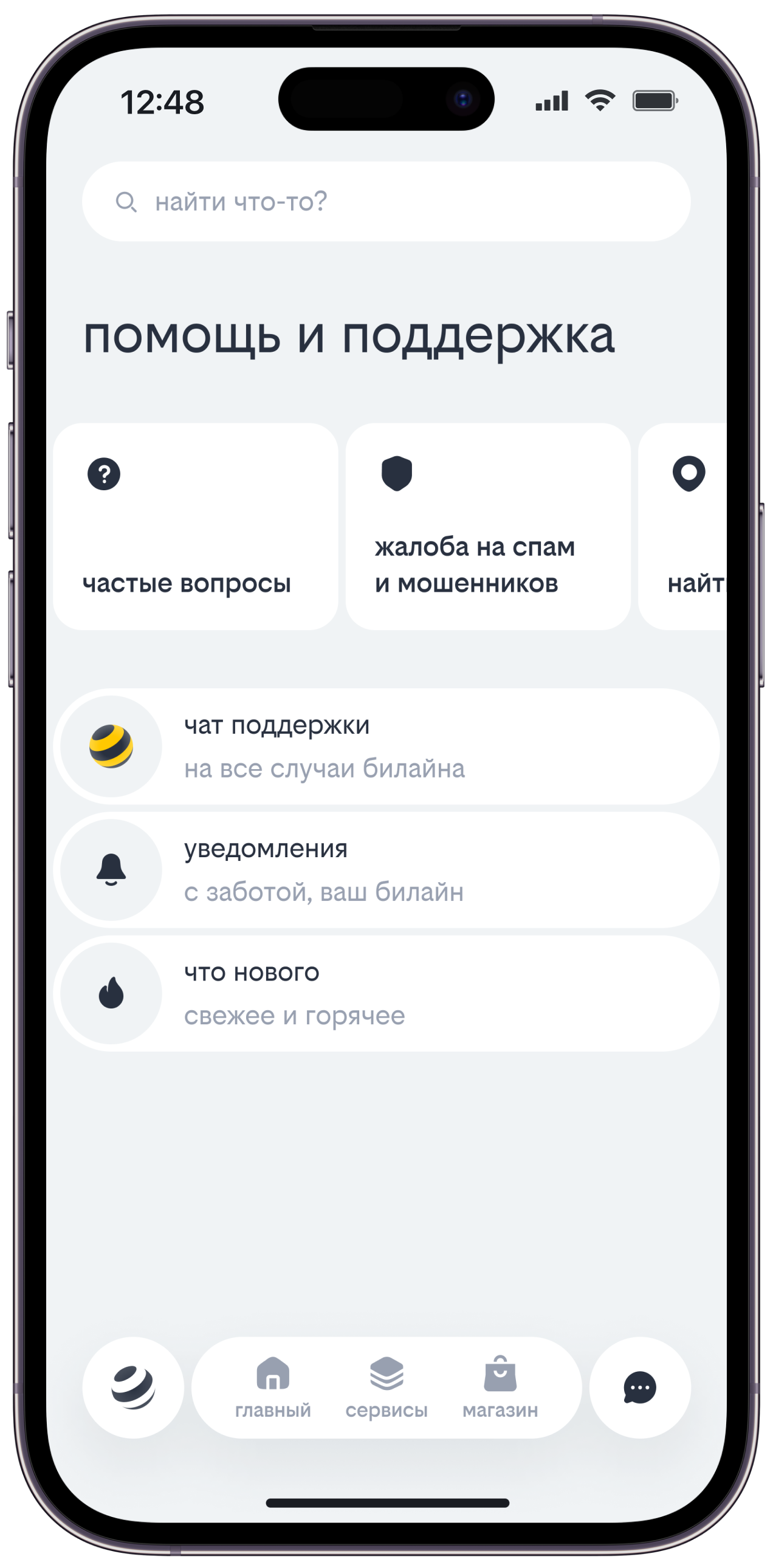
Task: Open the chat bubble button
Action: (640, 1388)
